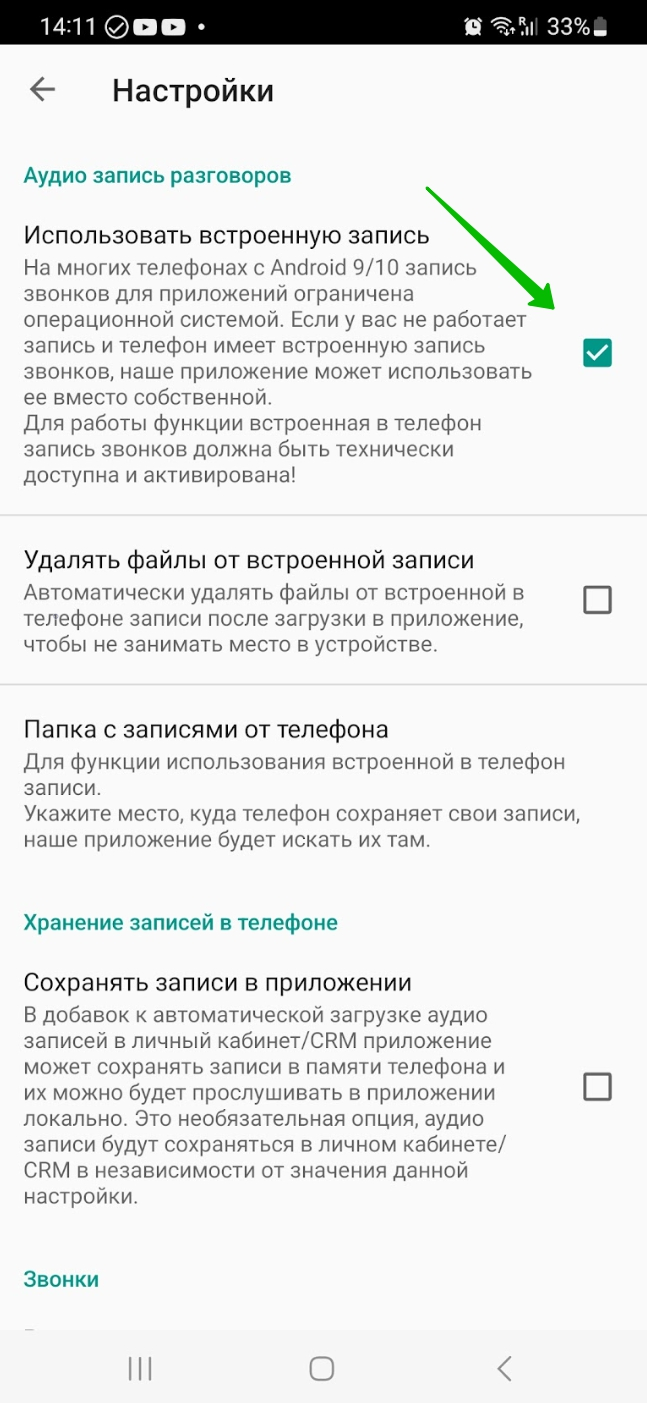The image size is (647, 1403).
Task: Open the recent apps system button
Action: 140,1368
